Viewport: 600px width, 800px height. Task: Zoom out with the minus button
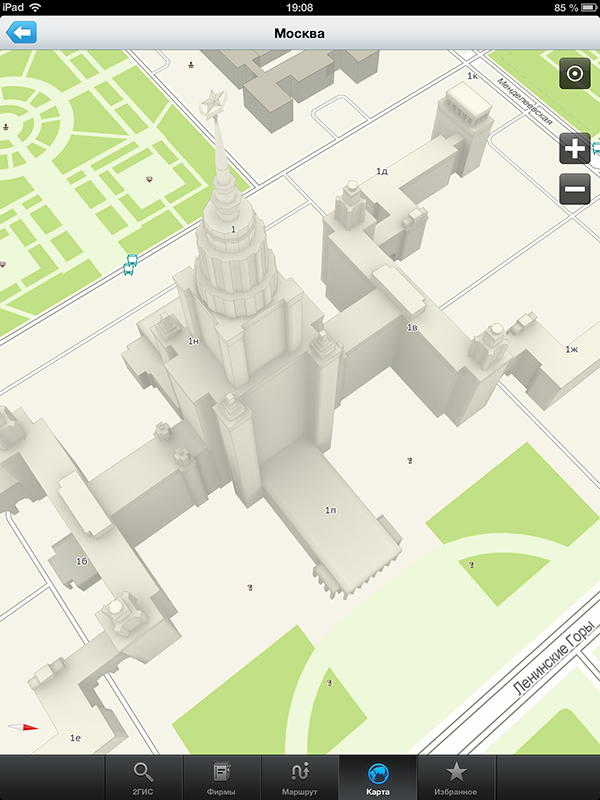point(574,187)
